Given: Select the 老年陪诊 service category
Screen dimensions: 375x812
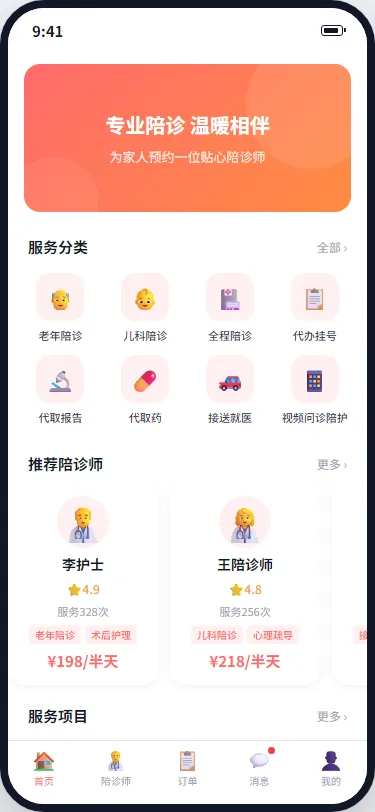Looking at the screenshot, I should (60, 308).
